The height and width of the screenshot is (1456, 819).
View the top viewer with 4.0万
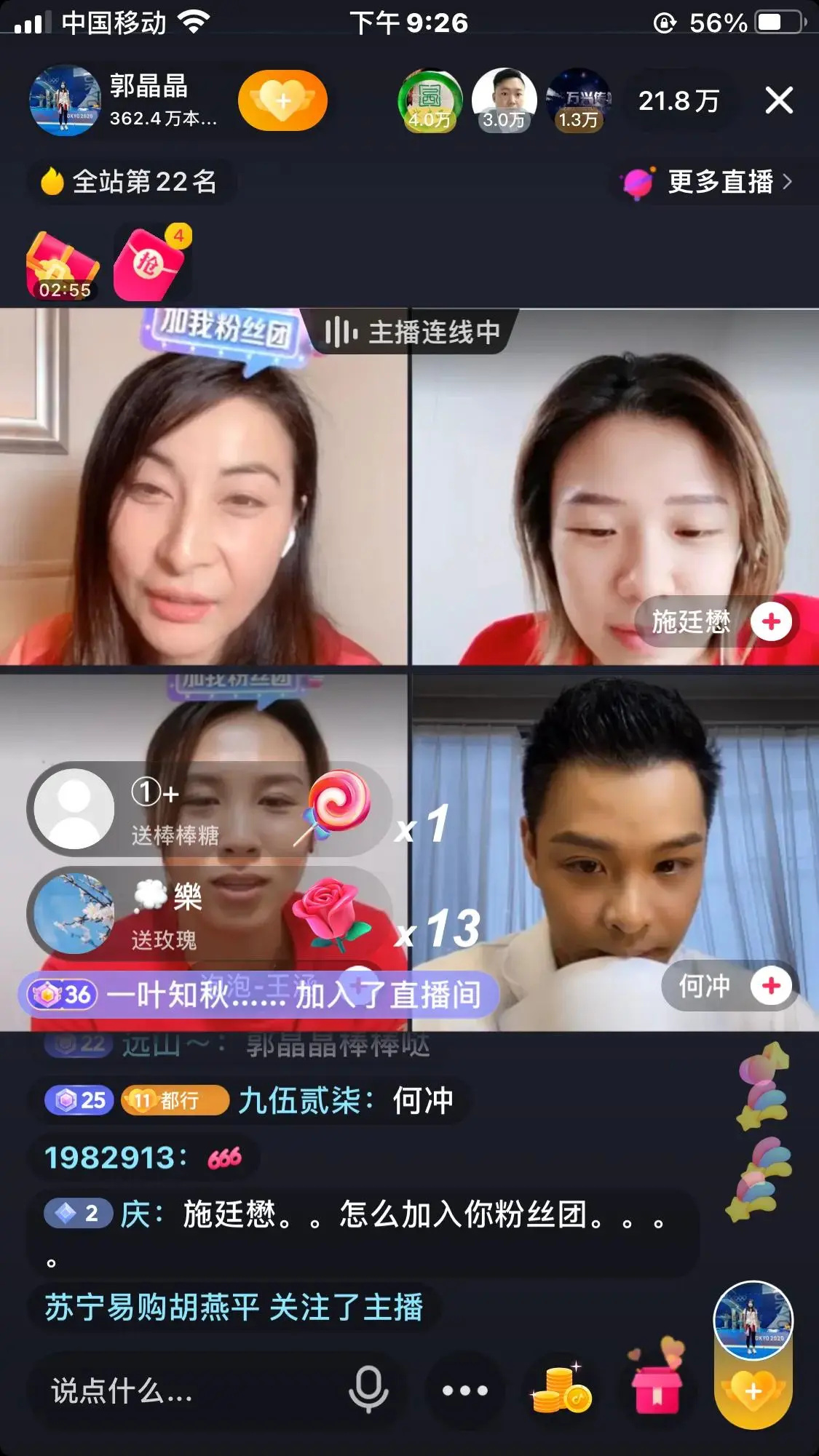coord(430,100)
